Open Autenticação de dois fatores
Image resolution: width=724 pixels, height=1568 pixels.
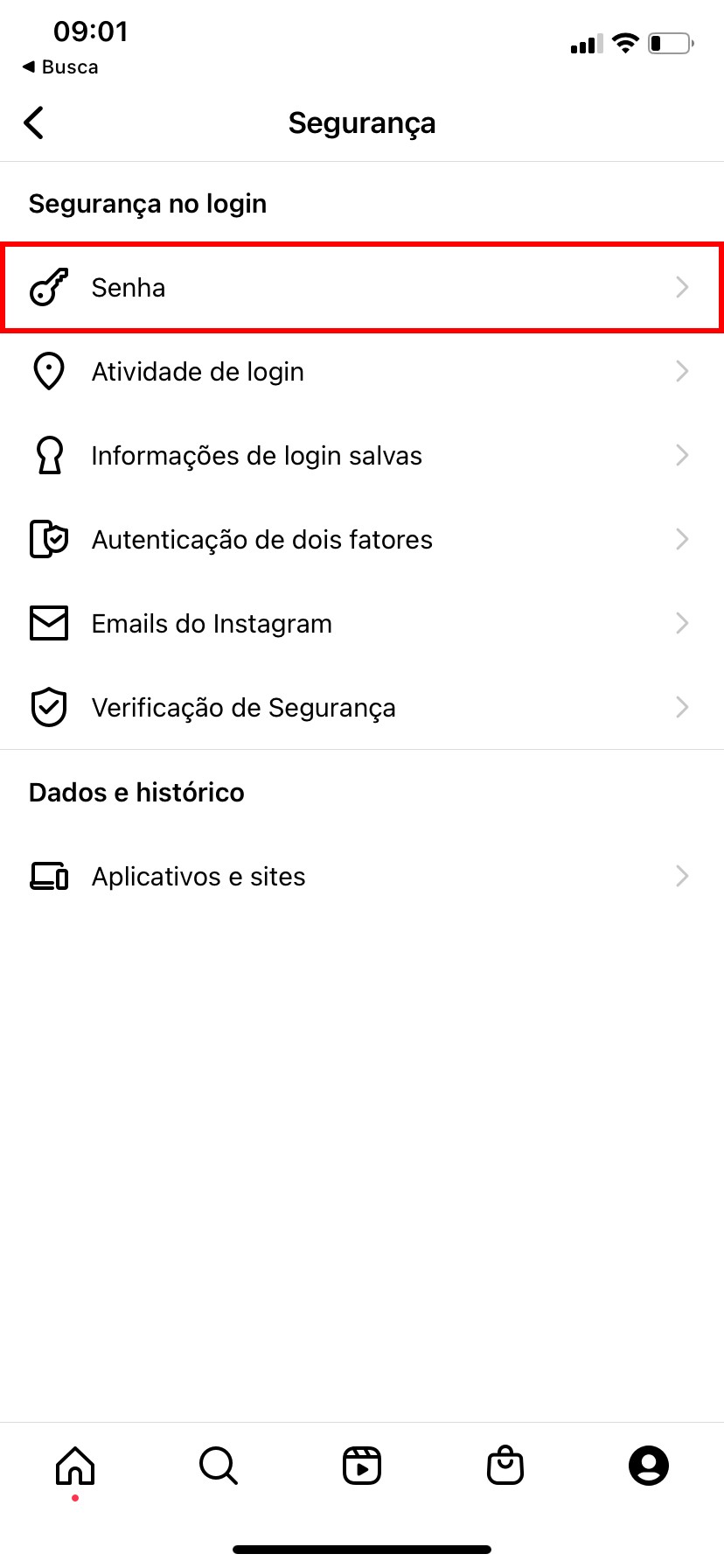point(362,540)
